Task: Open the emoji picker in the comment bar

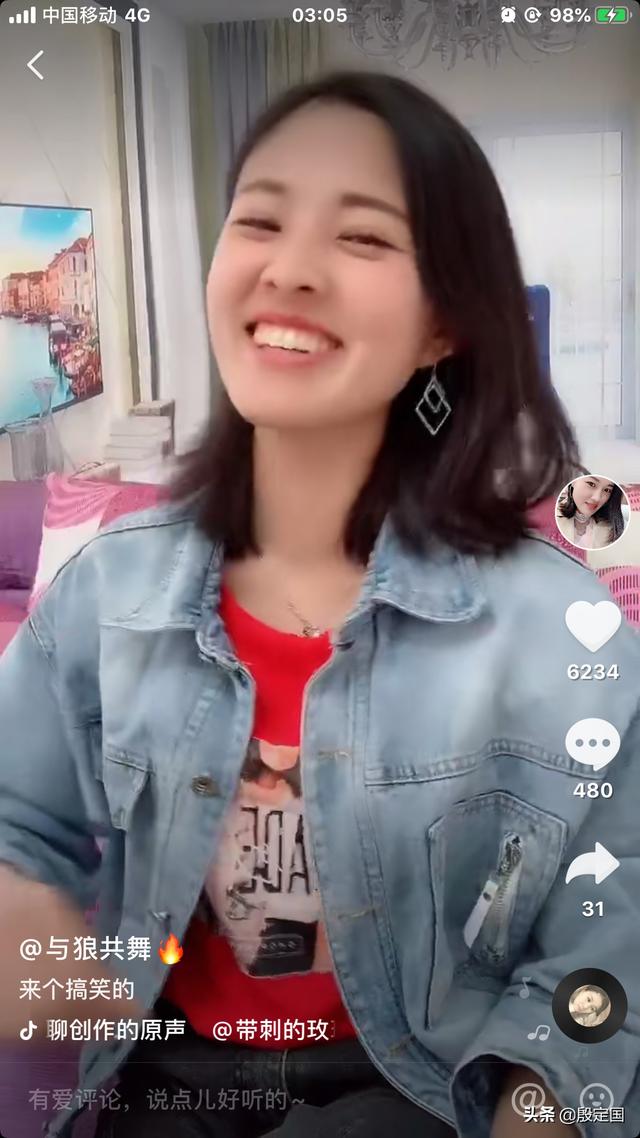Action: pos(597,1099)
